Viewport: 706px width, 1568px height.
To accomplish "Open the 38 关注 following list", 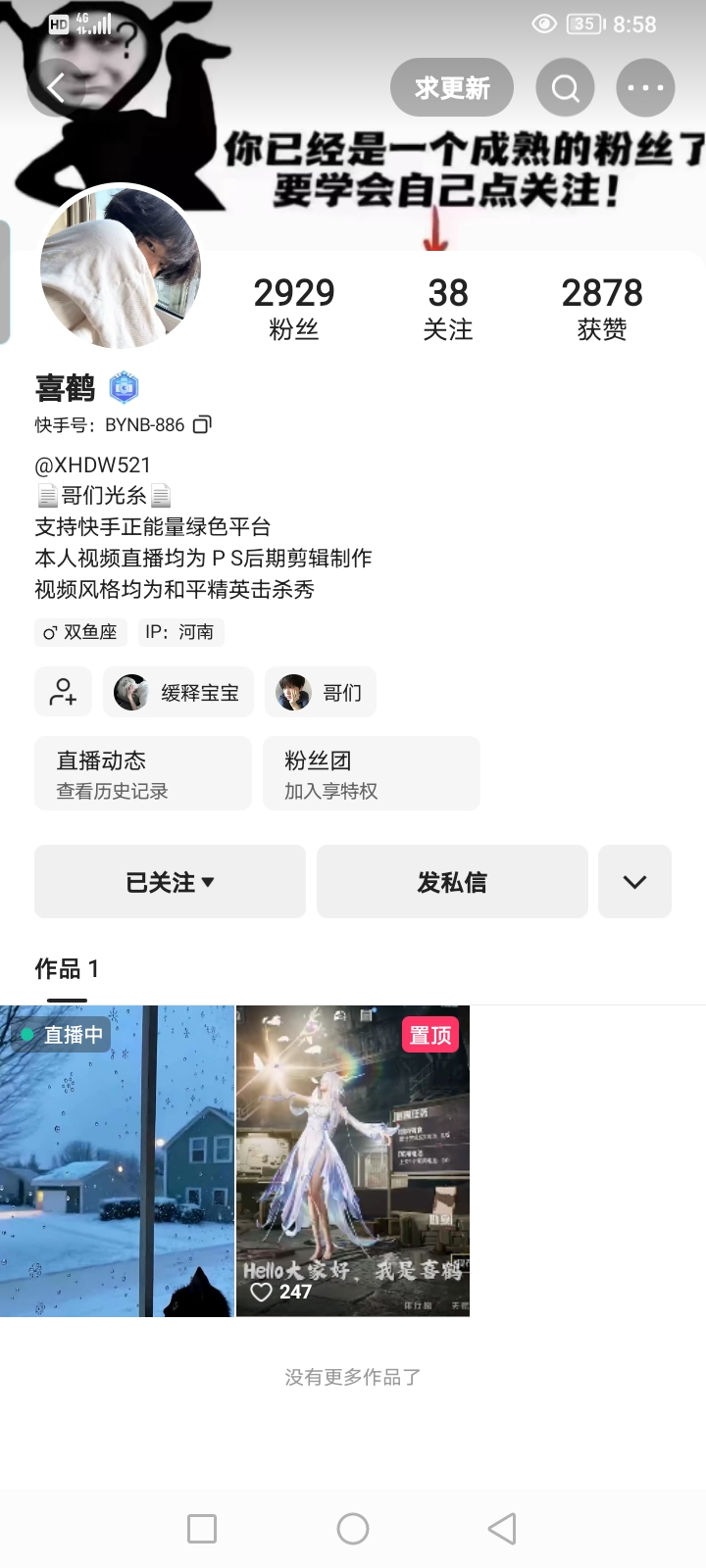I will coord(448,308).
